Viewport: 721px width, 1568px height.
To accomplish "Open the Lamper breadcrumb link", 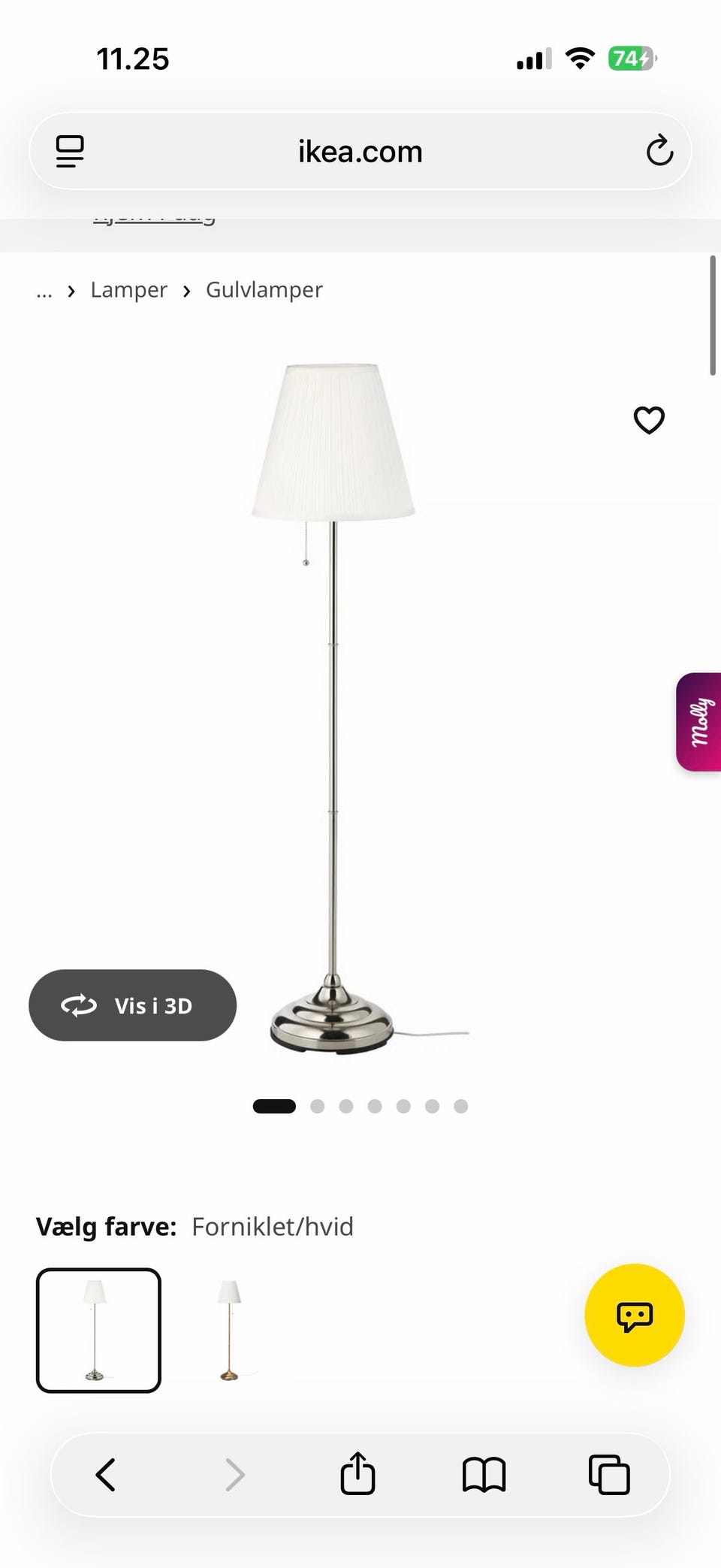I will [128, 290].
